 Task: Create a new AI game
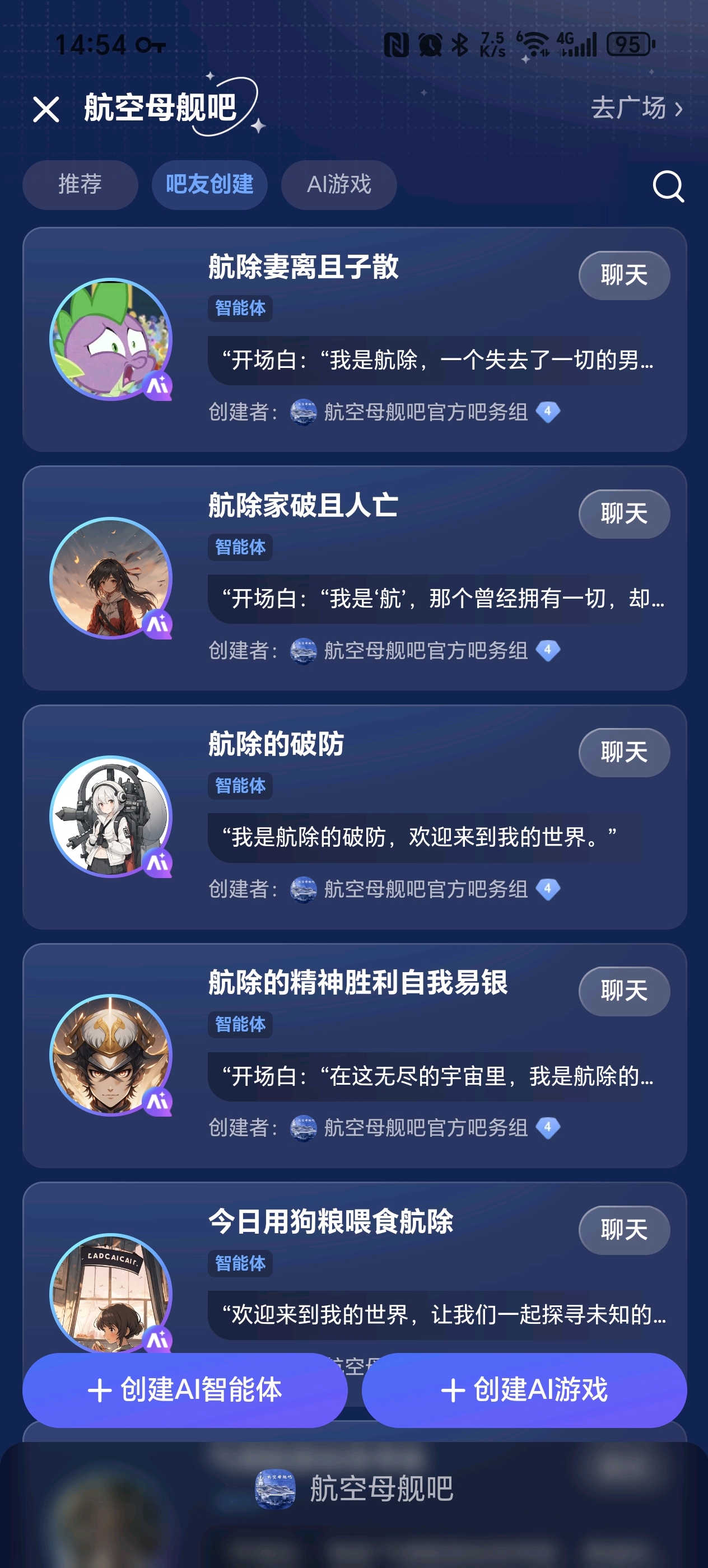(524, 1390)
